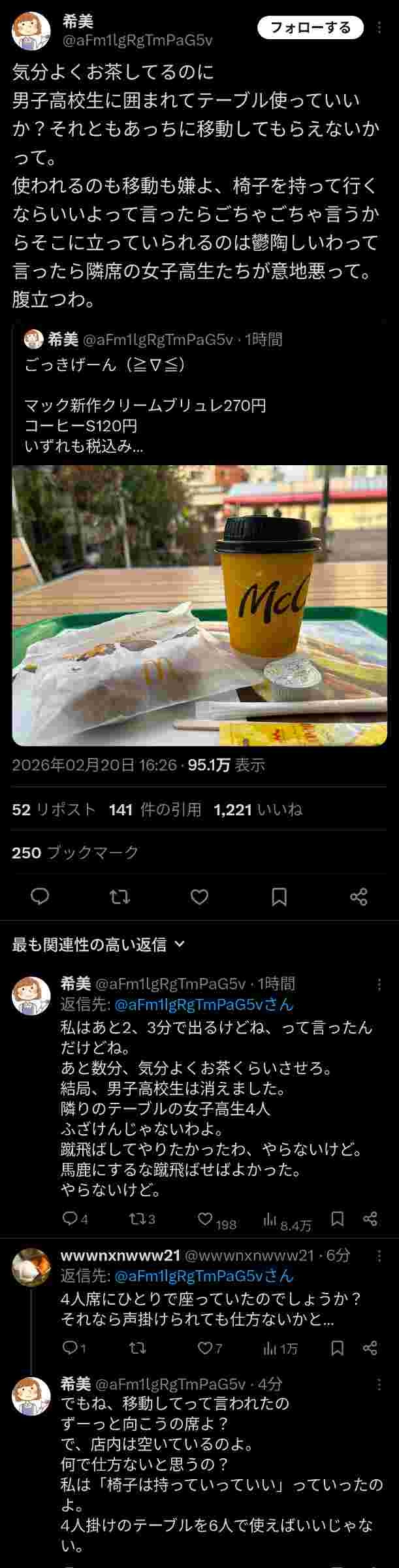The width and height of the screenshot is (399, 1568).
Task: Like wwwnxnwww21's reply
Action: tap(205, 1348)
